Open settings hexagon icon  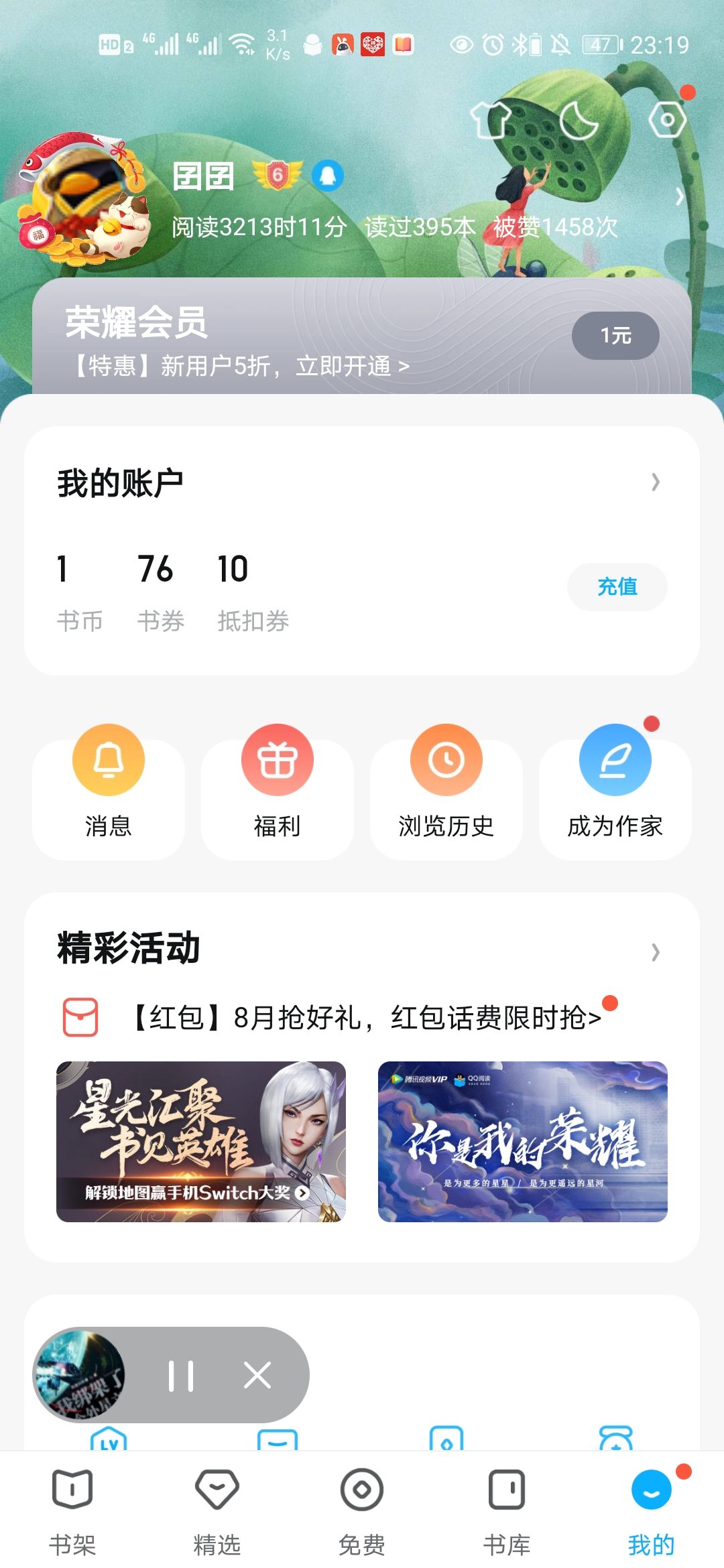[668, 121]
